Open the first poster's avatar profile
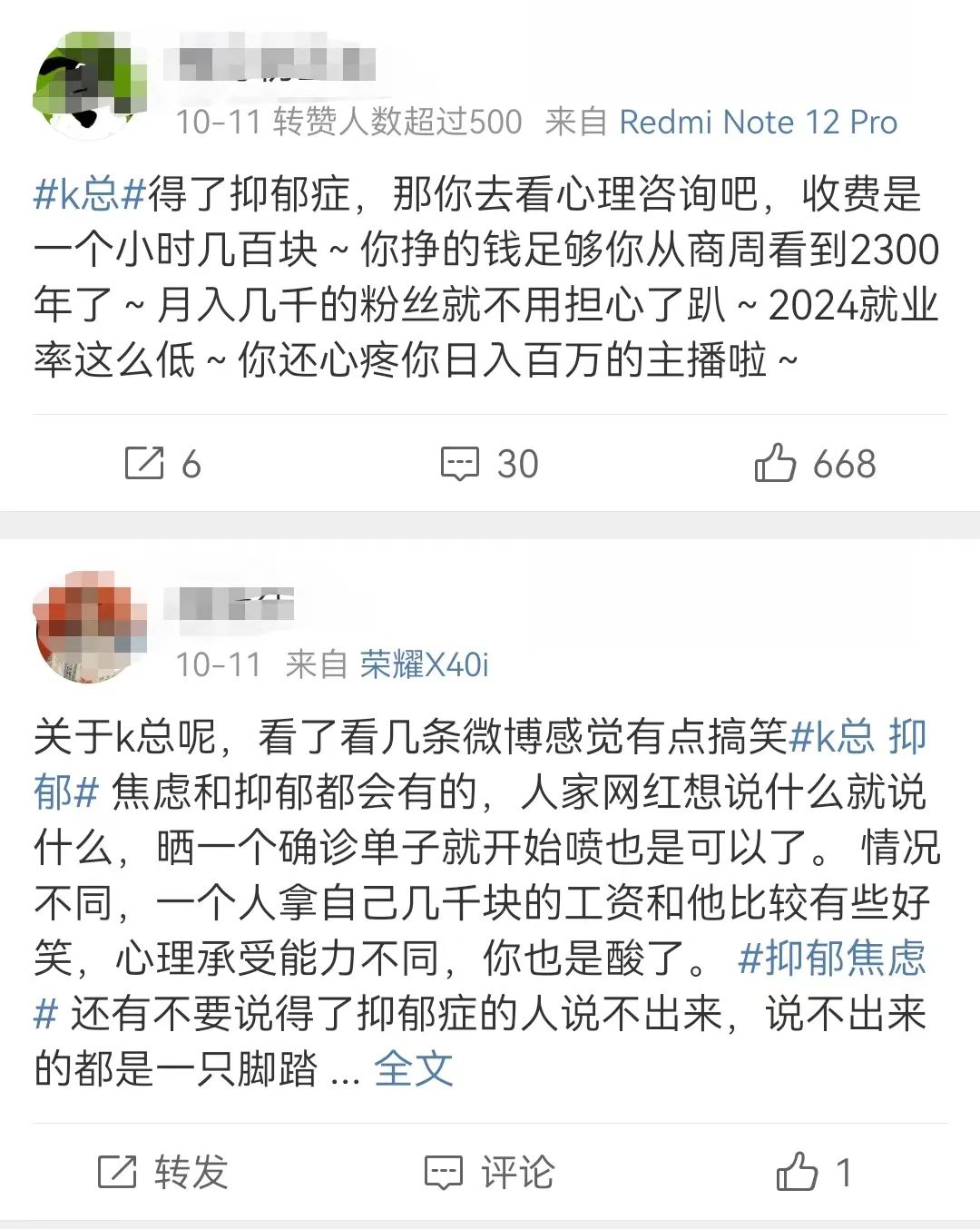The image size is (980, 1229). click(89, 85)
